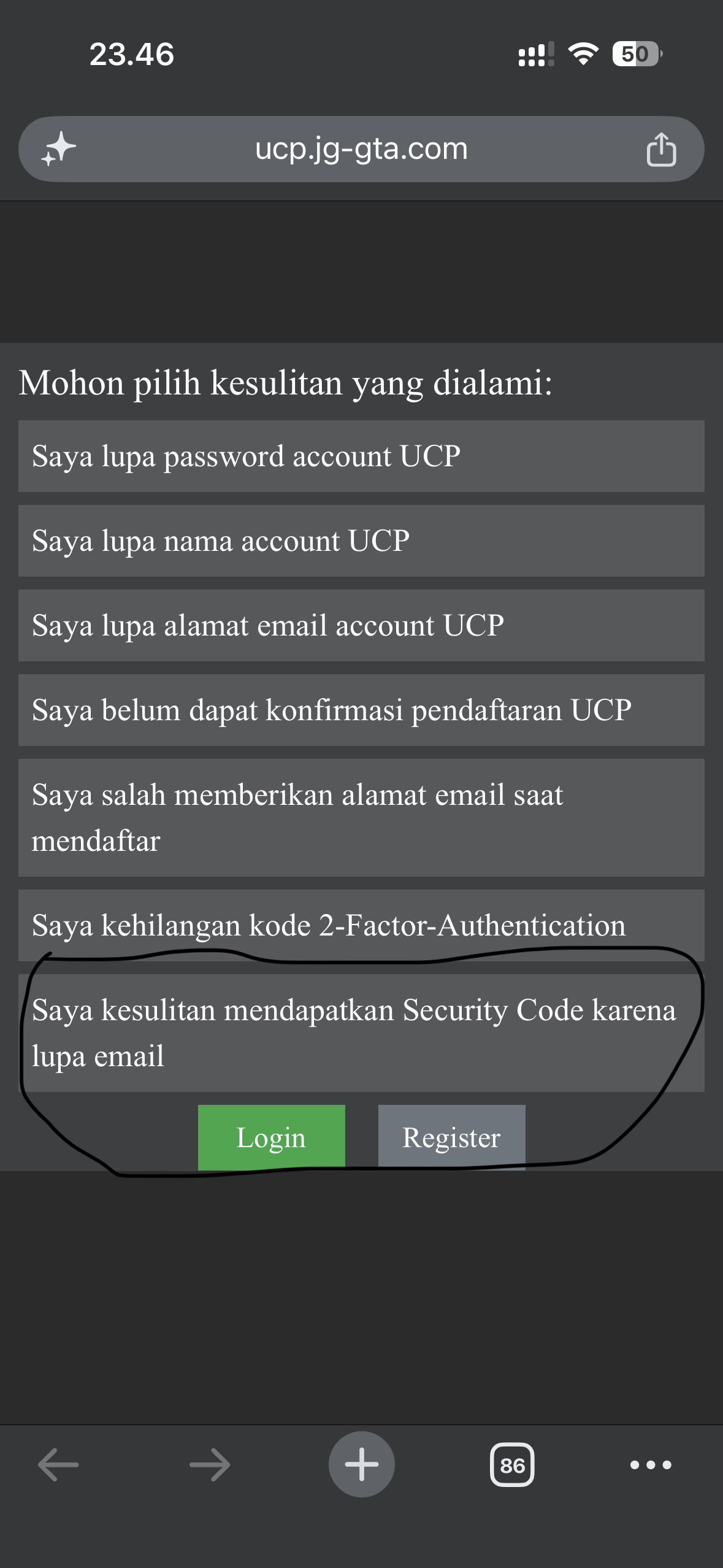
Task: View the 86 open tabs
Action: pos(512,1465)
